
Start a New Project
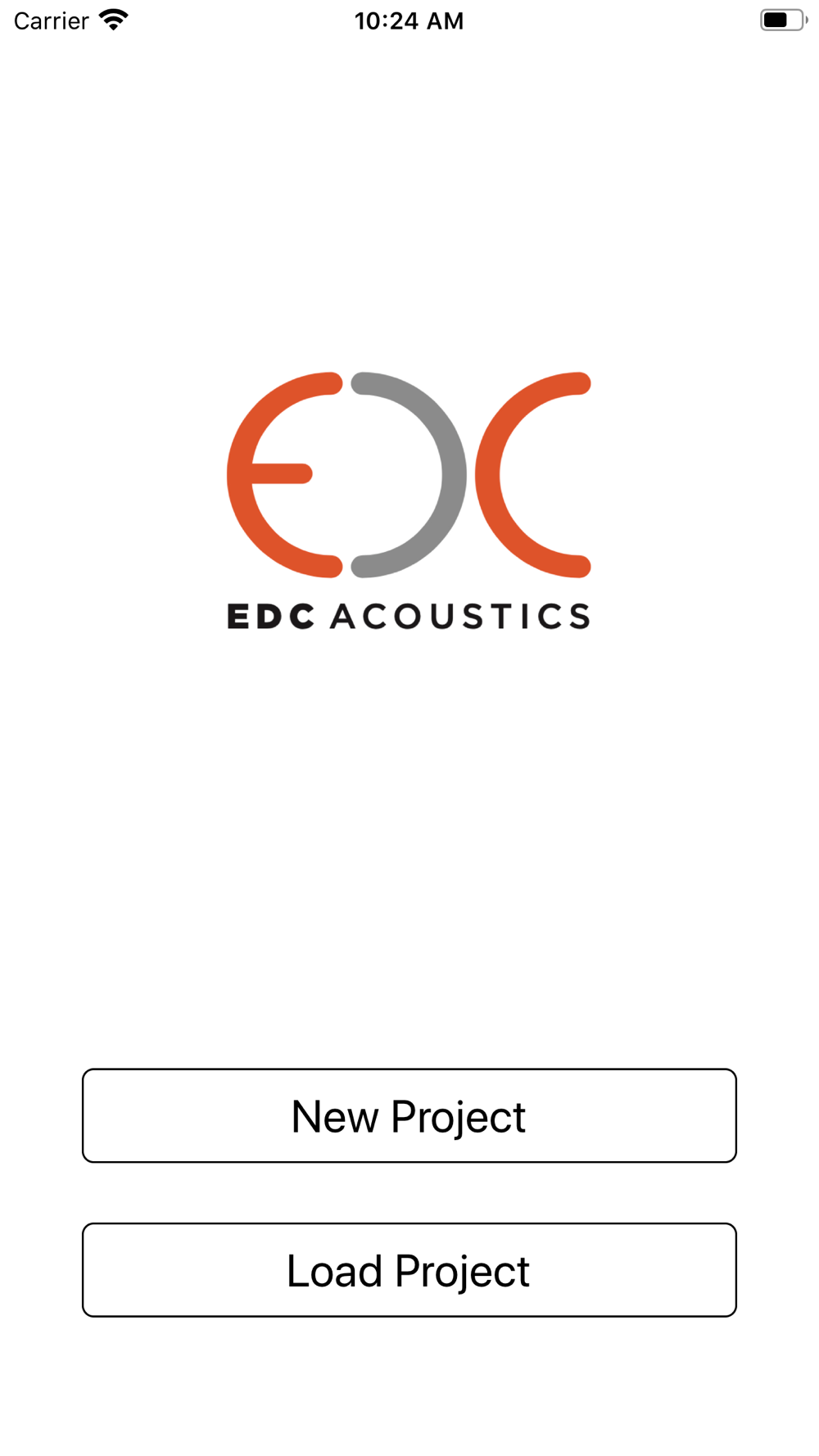click(x=409, y=1115)
